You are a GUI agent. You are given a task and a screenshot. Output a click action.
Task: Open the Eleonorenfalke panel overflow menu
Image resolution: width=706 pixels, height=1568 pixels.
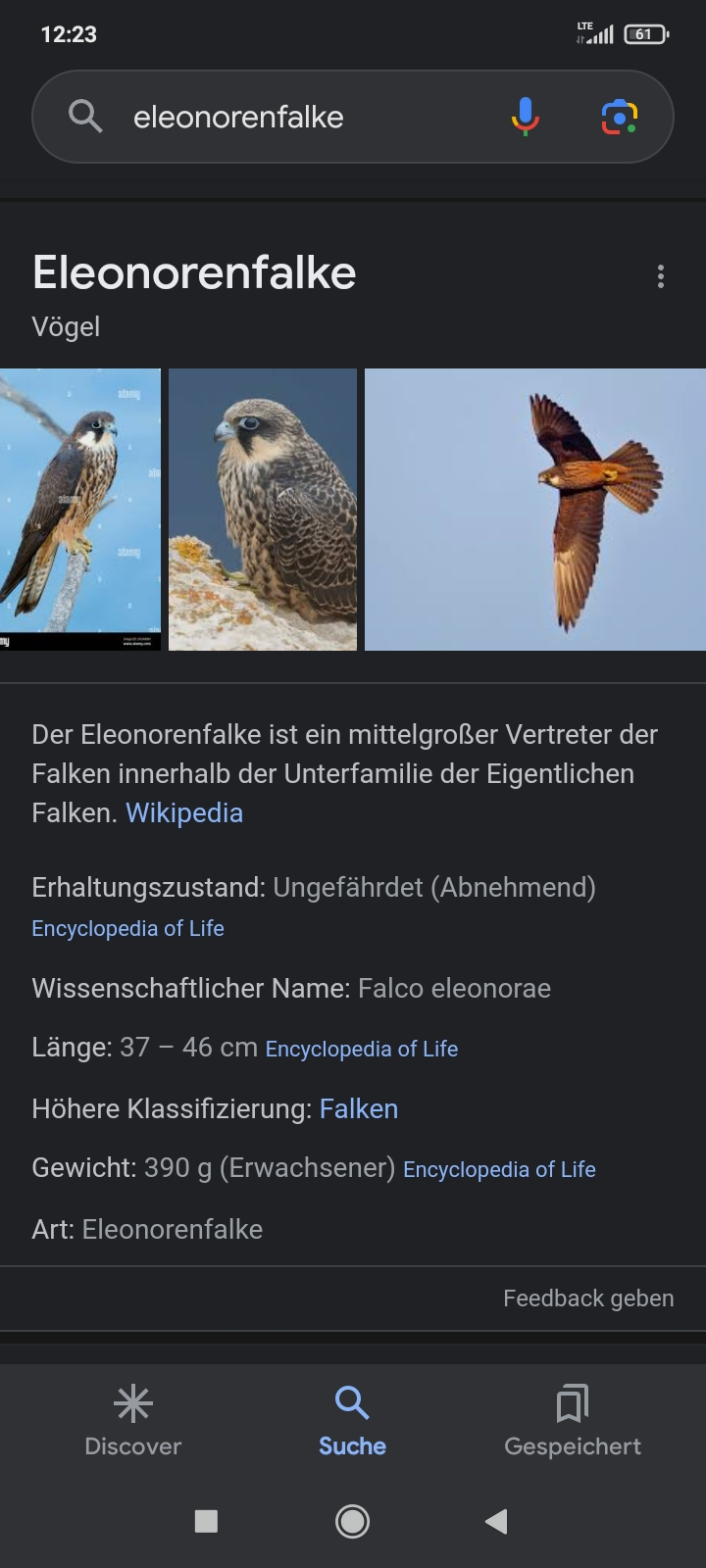pyautogui.click(x=661, y=276)
